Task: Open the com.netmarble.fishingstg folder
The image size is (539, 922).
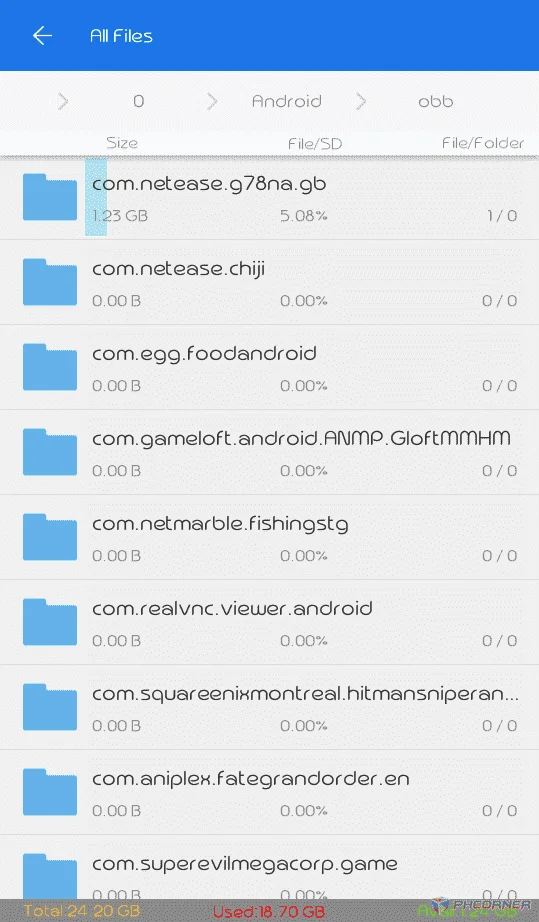Action: coord(269,537)
